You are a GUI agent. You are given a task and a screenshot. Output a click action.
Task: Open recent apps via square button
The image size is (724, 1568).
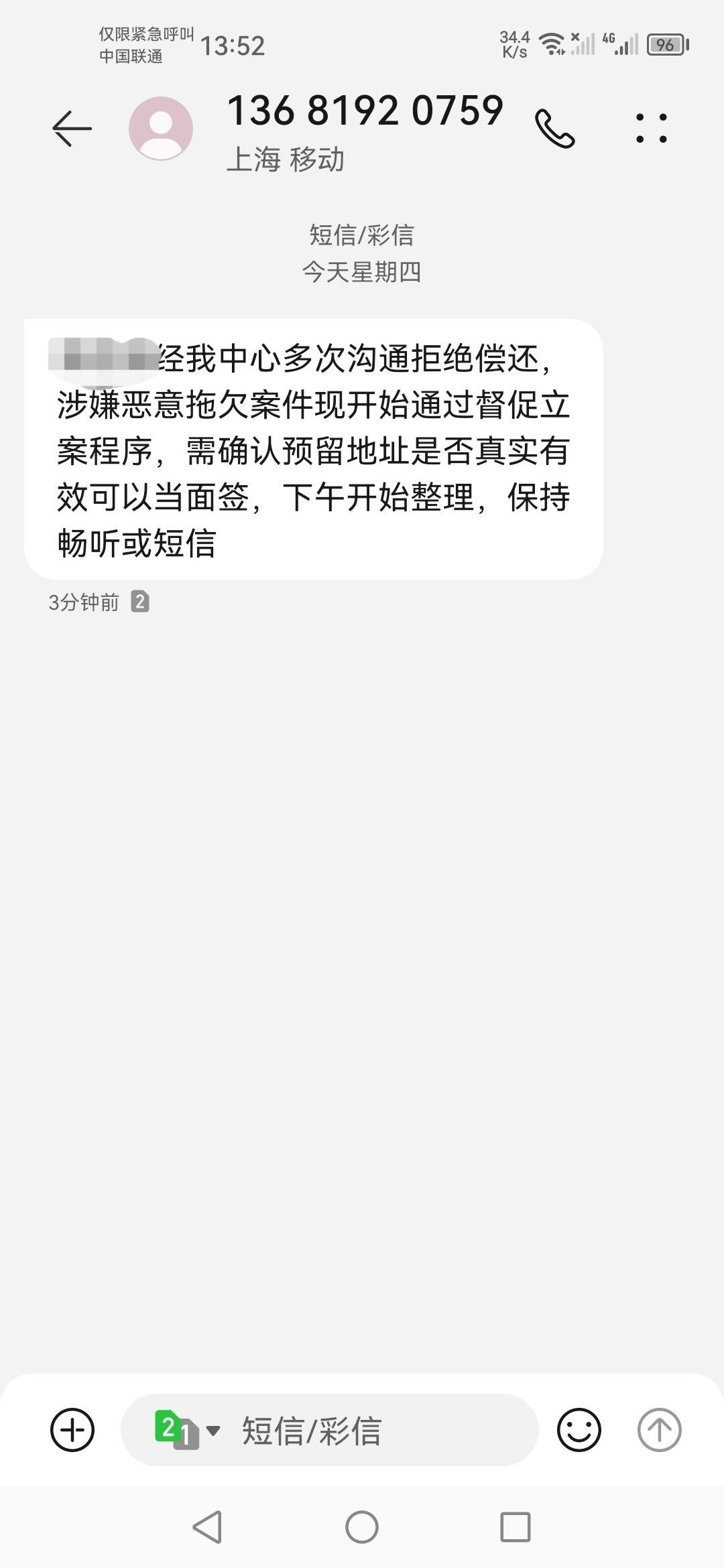tap(516, 1527)
